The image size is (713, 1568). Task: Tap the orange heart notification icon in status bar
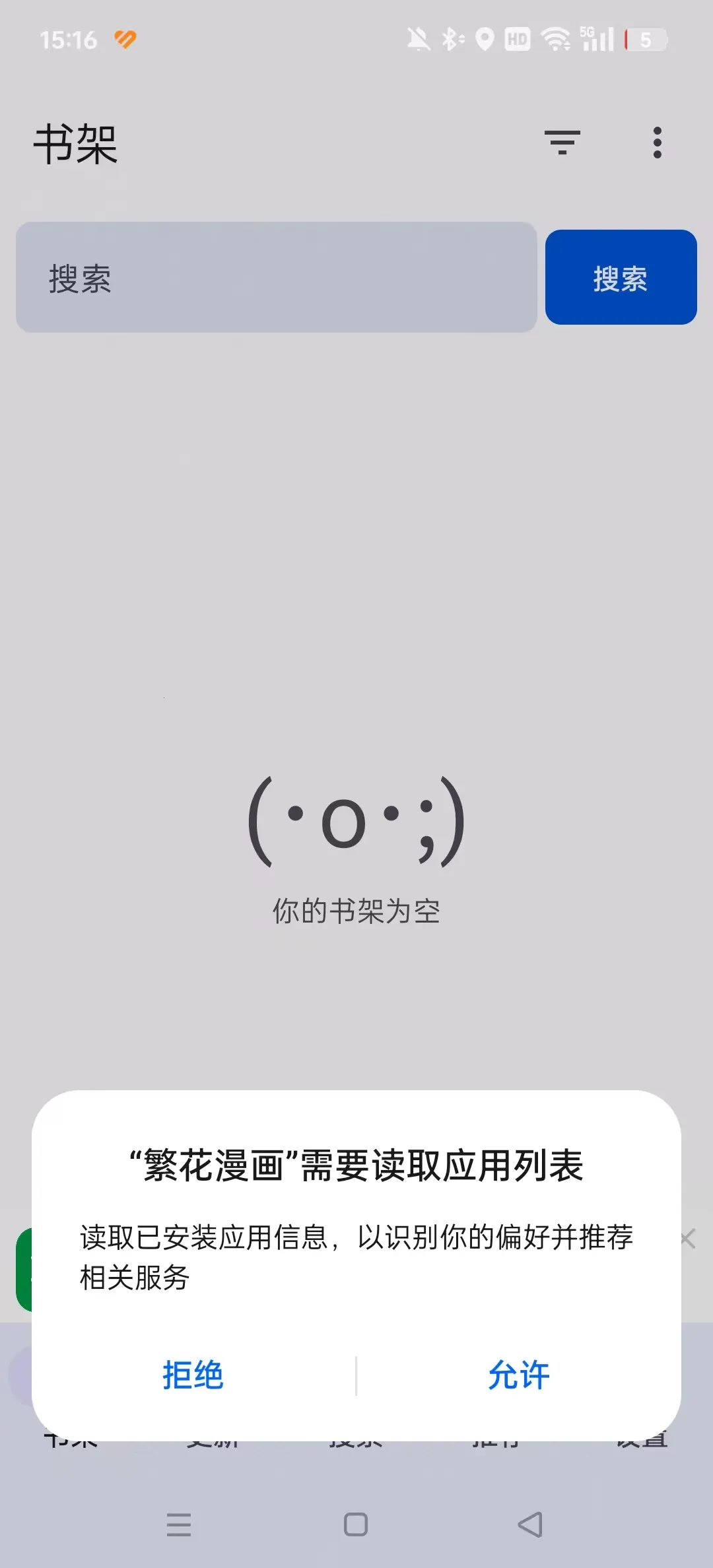[125, 40]
